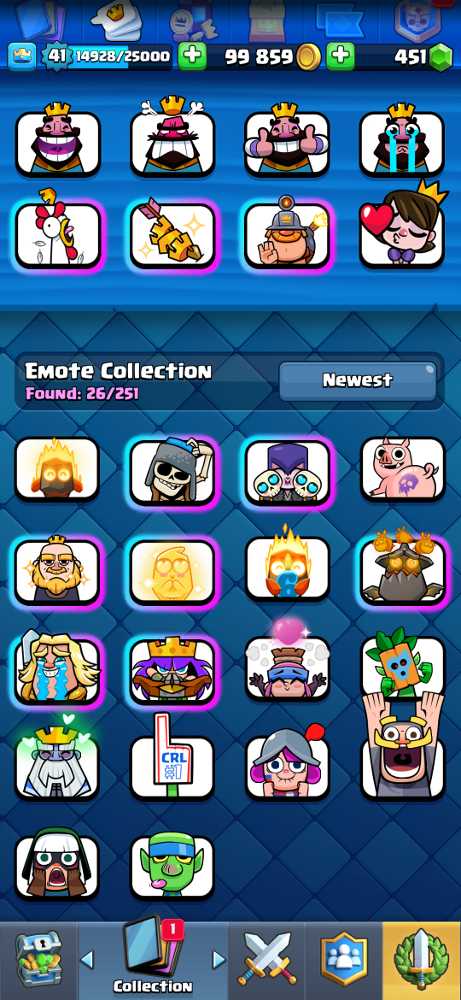Open the skeleton with helmet emote
This screenshot has height=1000, width=461.
(172, 470)
